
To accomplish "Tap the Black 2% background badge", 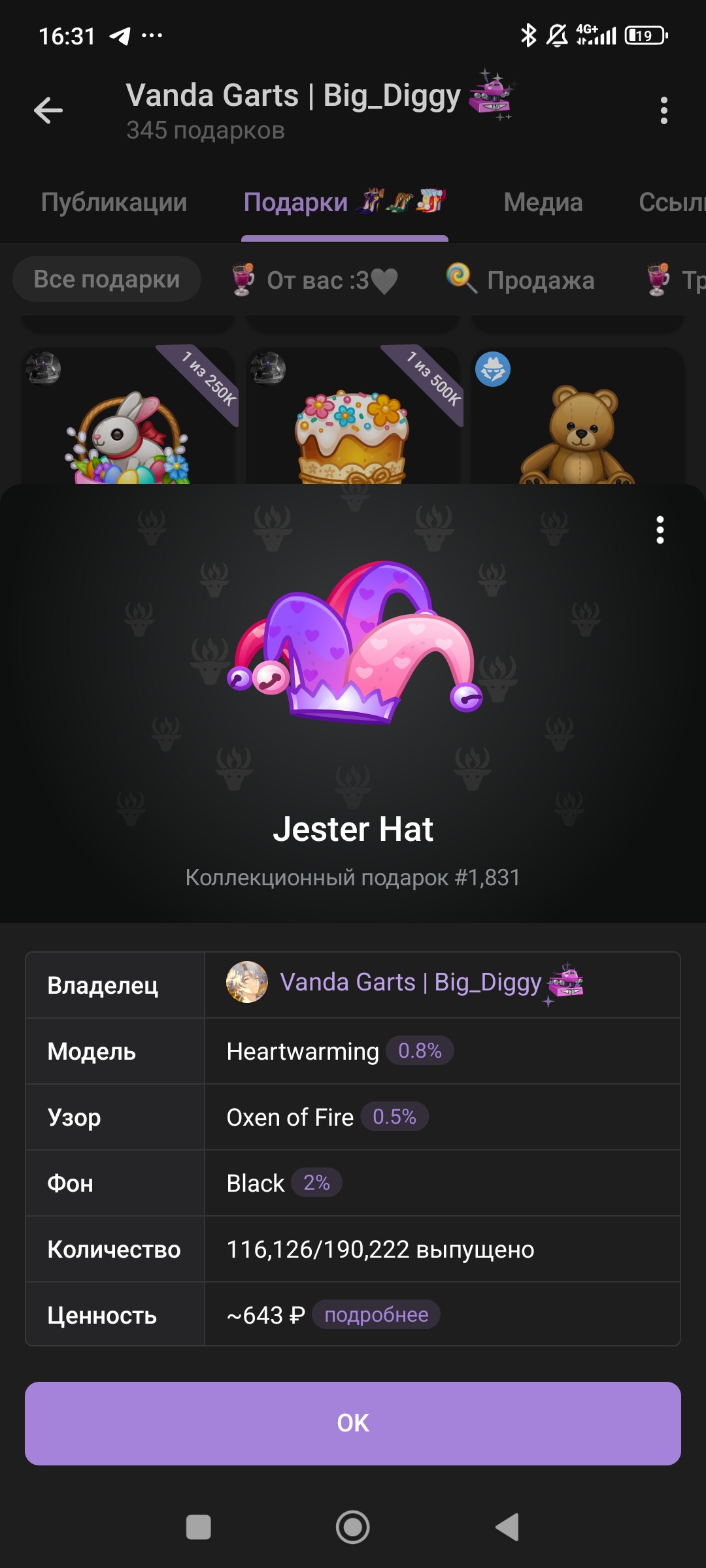I will click(316, 1183).
